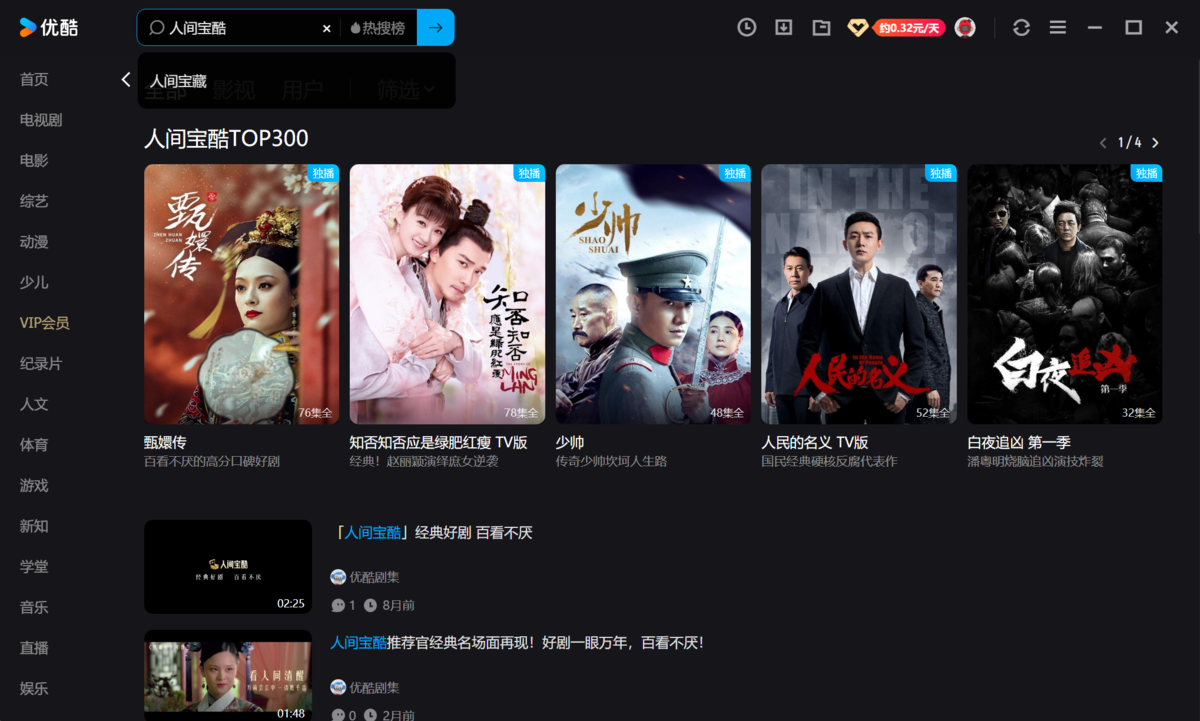Collapse sidebar with the back chevron

[x=126, y=80]
